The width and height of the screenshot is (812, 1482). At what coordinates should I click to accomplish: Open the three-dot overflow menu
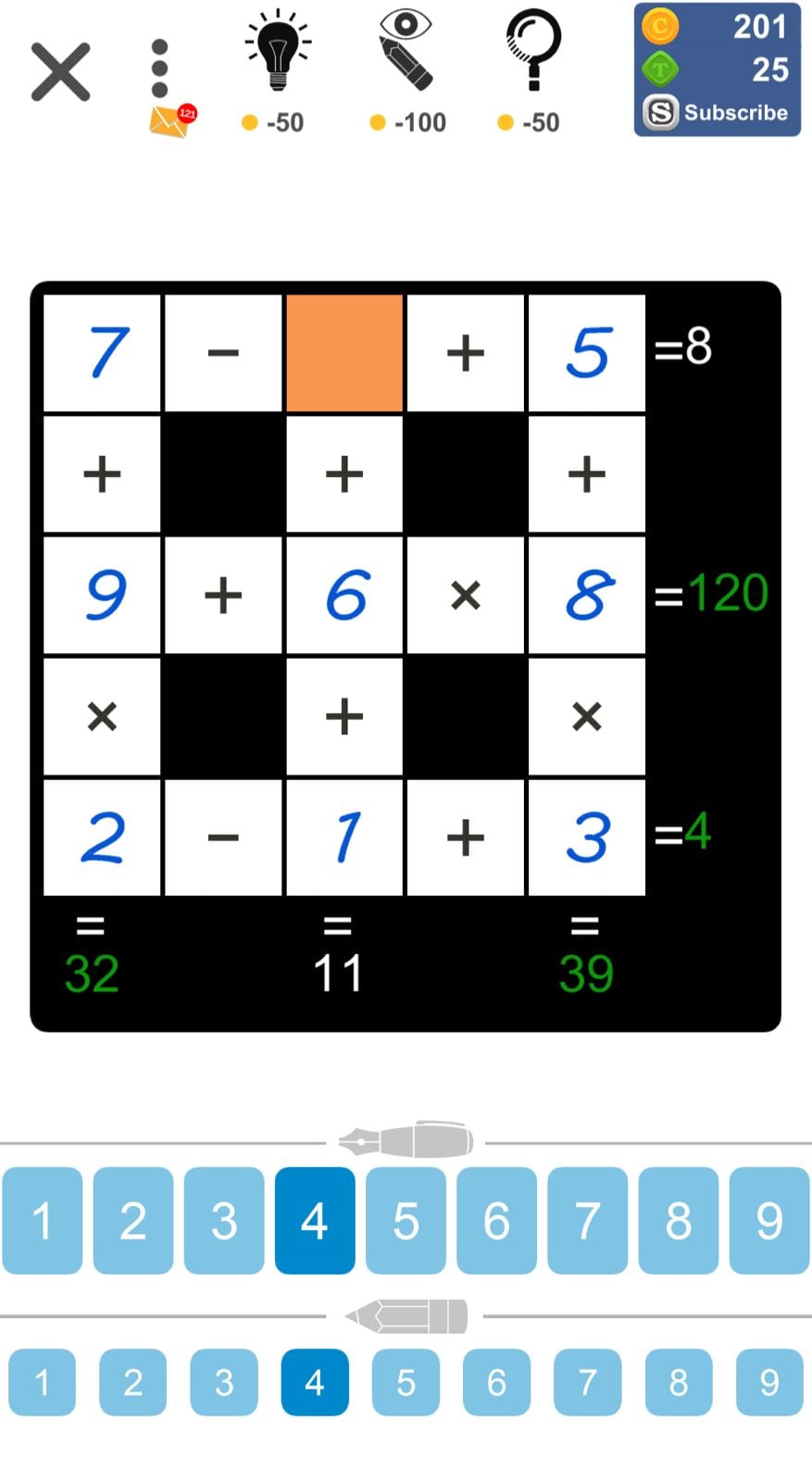pos(159,69)
